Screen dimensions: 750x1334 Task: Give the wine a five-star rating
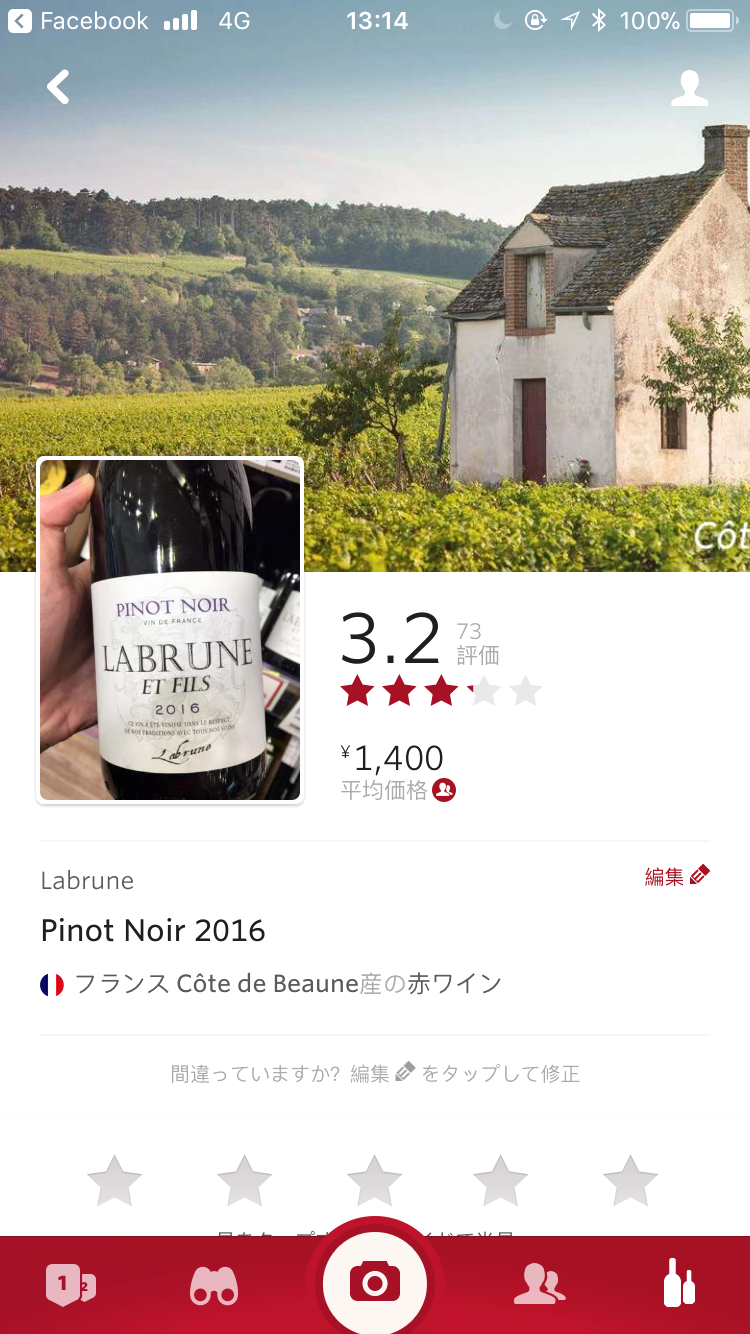[x=630, y=1181]
